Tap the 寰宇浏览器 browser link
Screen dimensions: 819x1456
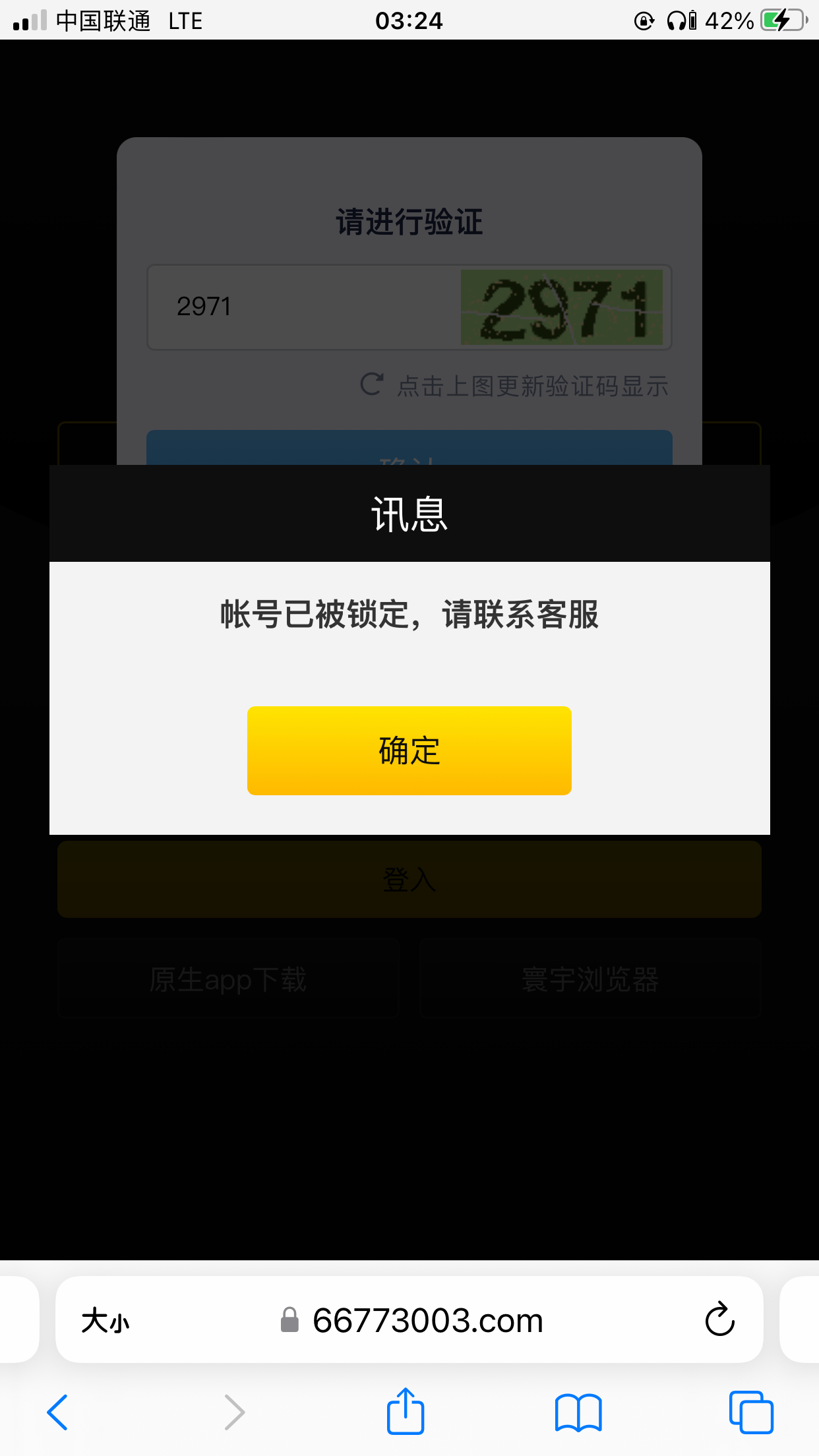[590, 979]
